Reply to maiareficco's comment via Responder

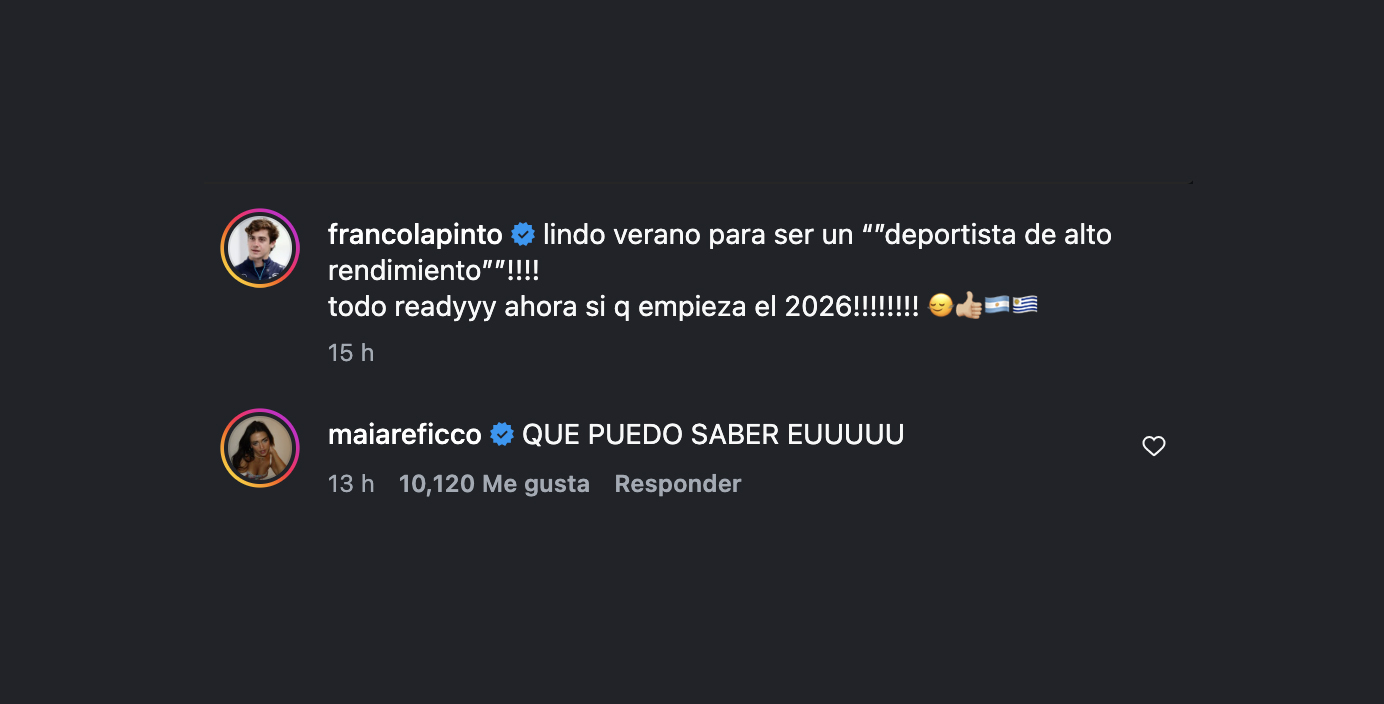677,484
